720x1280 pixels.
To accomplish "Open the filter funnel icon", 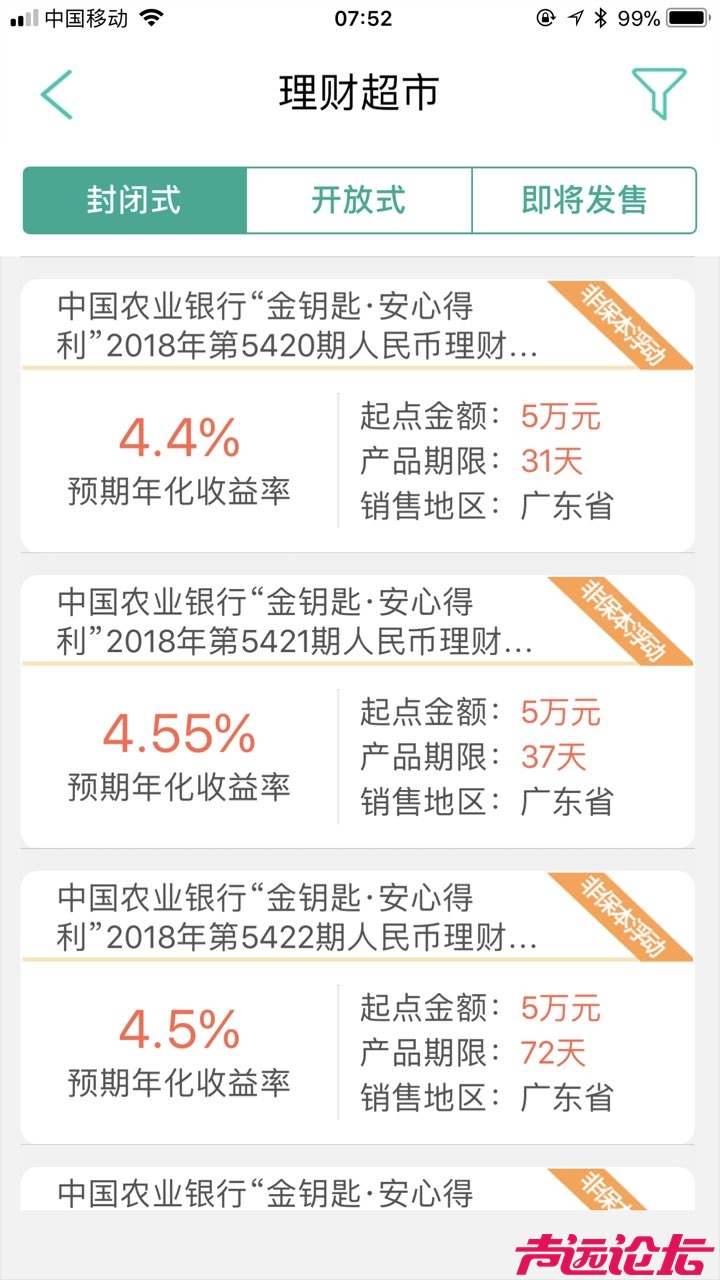I will tap(659, 93).
